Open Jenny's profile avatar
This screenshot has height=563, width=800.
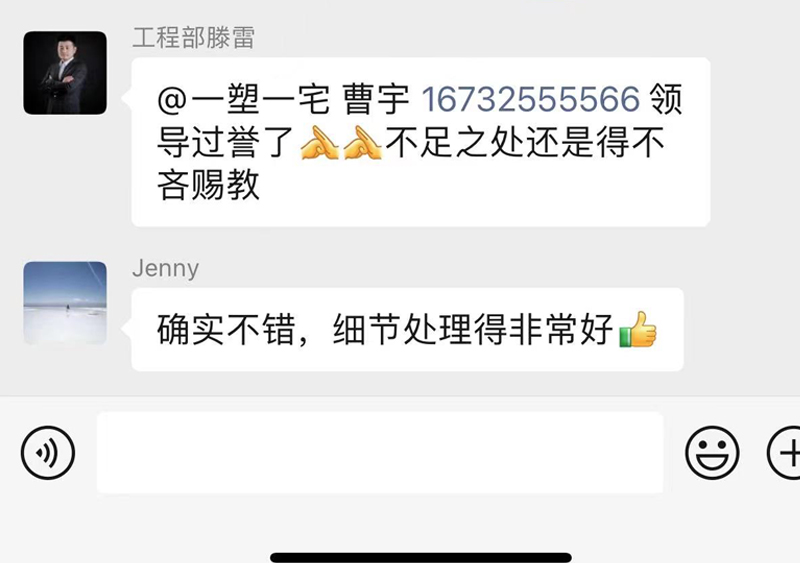(x=65, y=303)
